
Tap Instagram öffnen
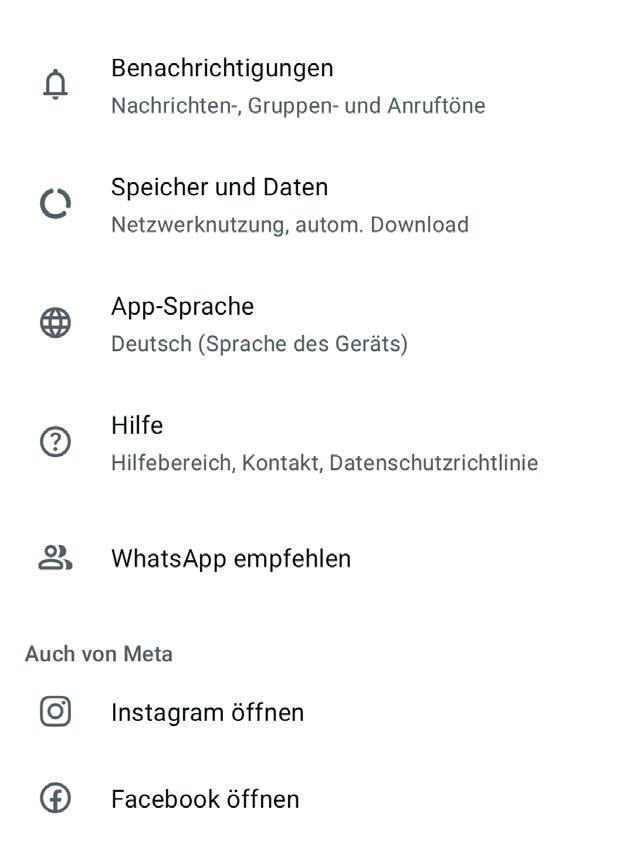pos(207,713)
